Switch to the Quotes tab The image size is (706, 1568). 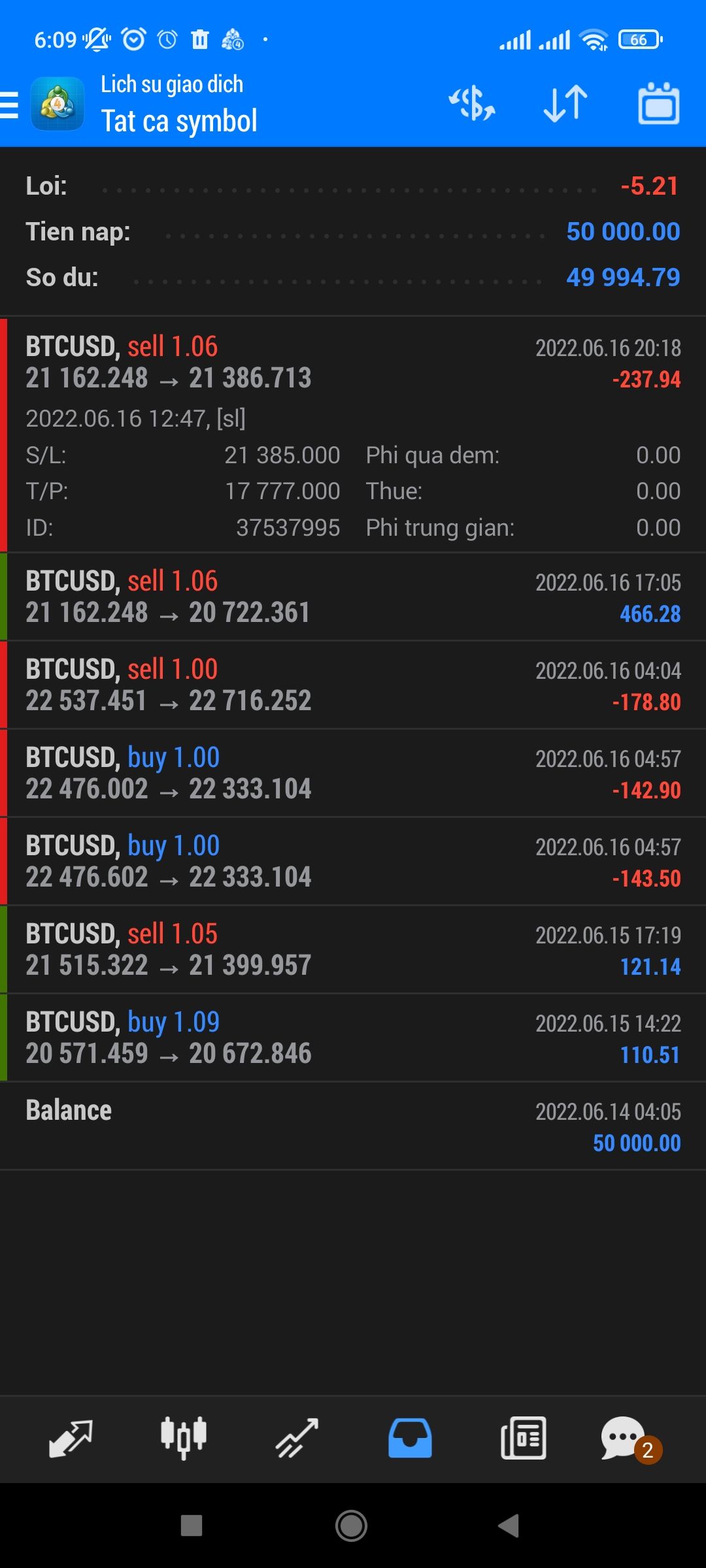[71, 1439]
